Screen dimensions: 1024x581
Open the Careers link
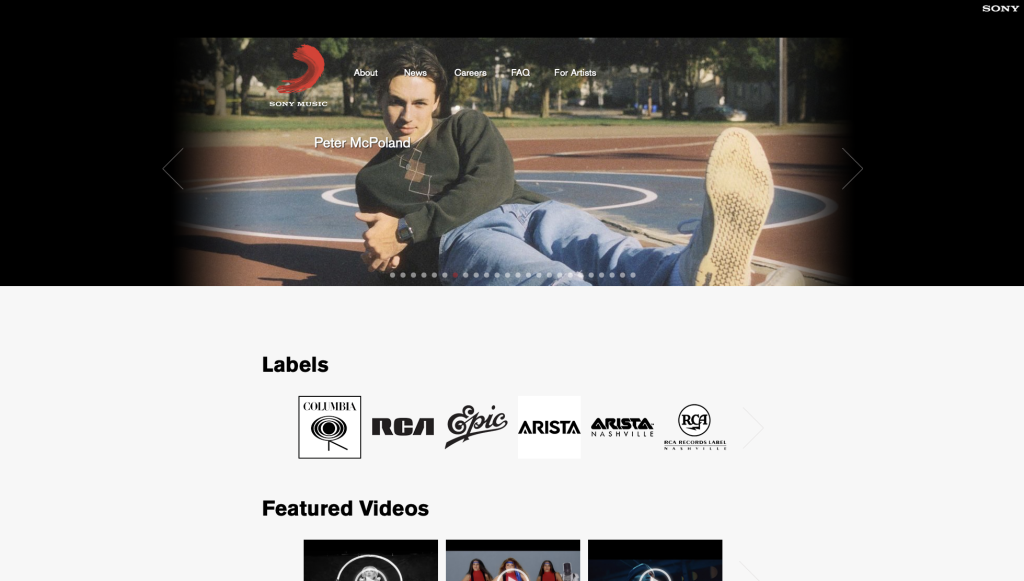point(470,73)
